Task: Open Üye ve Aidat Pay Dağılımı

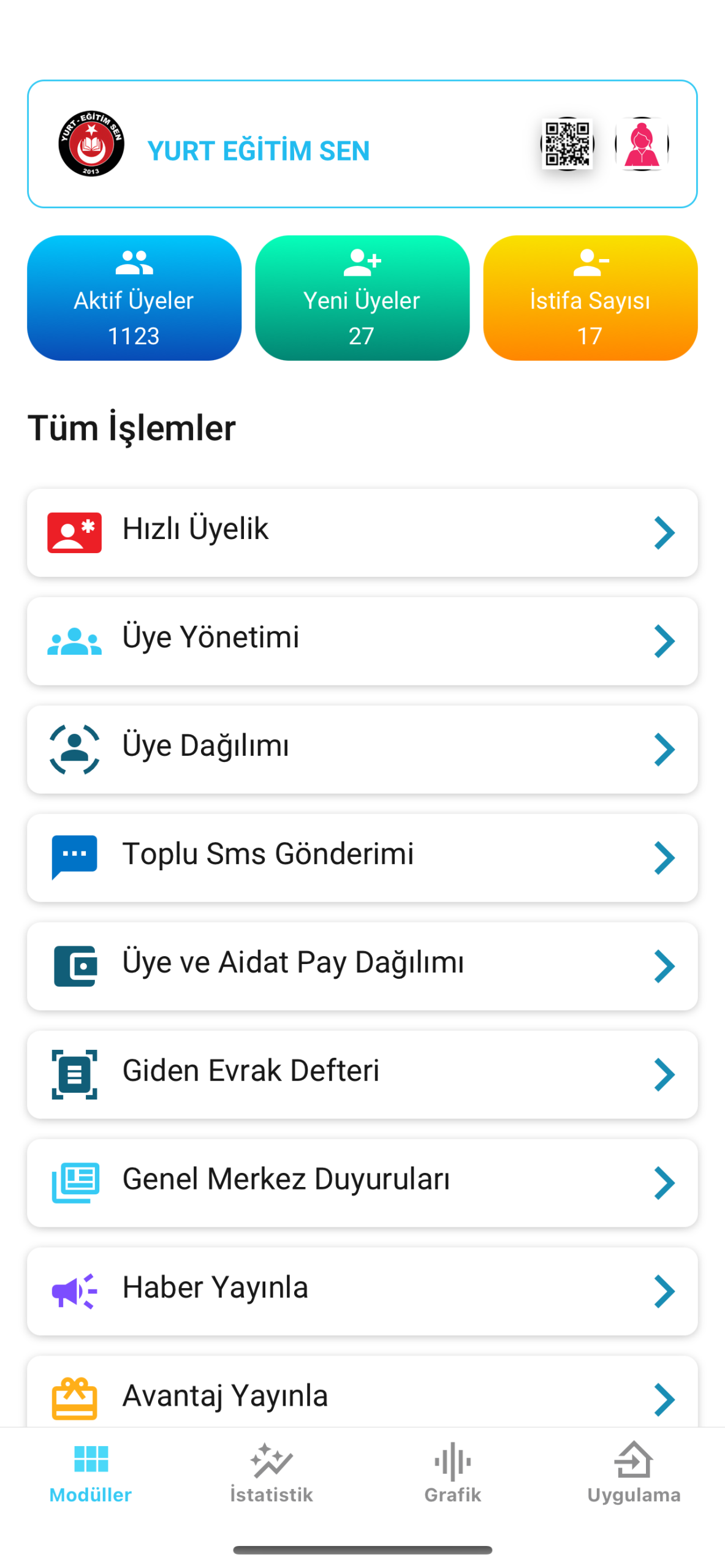Action: coord(362,966)
